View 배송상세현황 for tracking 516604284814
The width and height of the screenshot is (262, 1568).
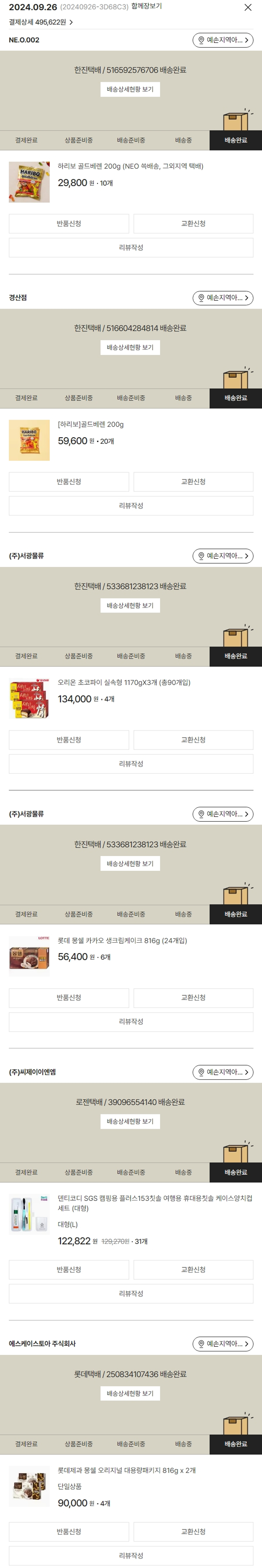130,348
